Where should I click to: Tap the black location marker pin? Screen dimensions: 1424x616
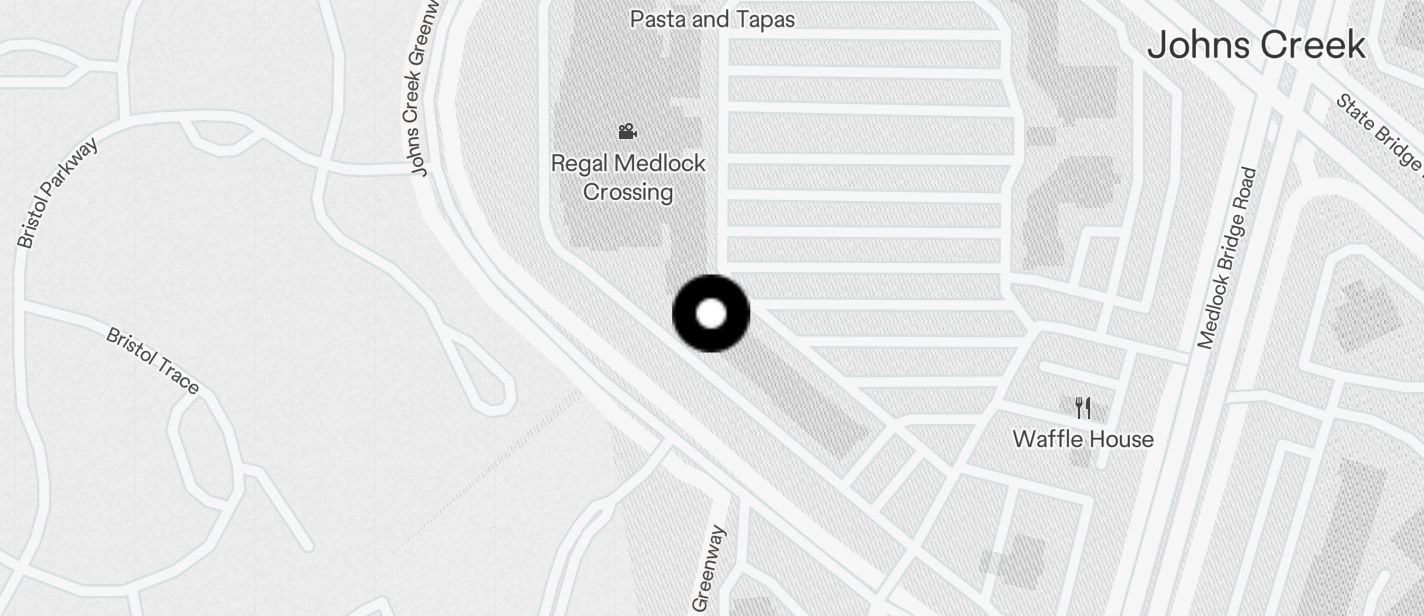coord(711,314)
